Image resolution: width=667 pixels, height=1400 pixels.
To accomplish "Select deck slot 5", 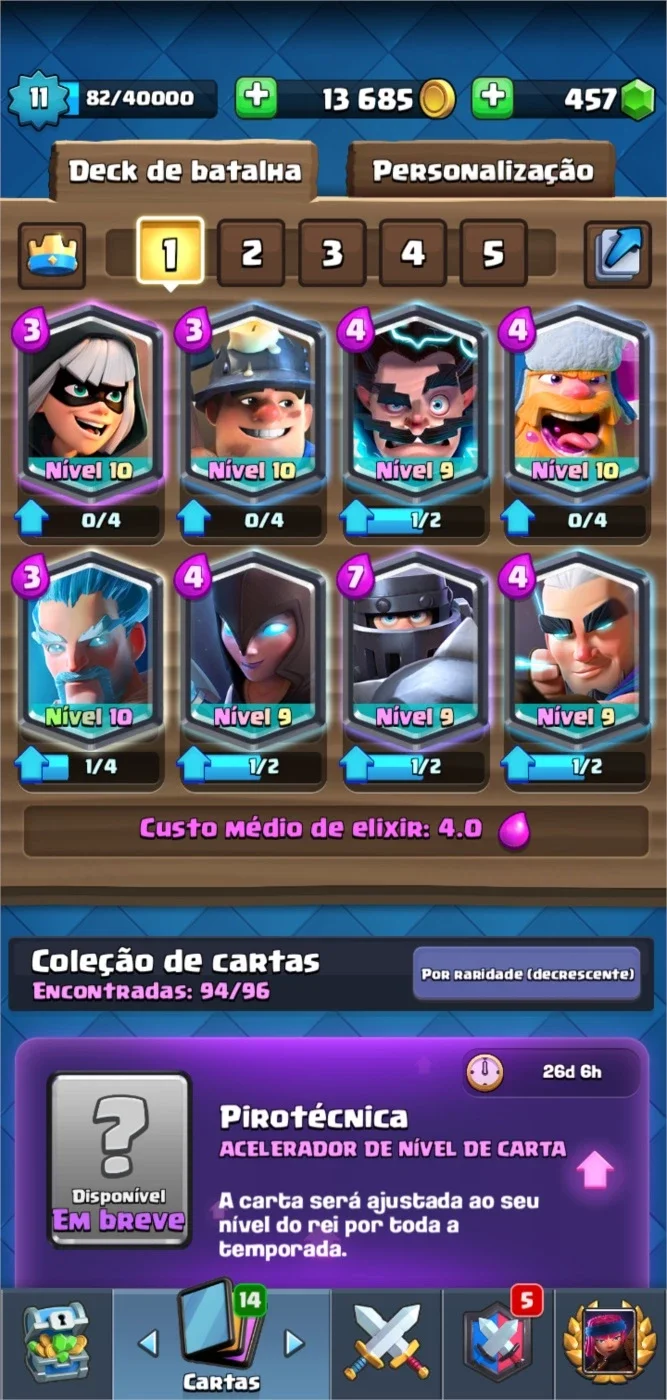I will 493,253.
